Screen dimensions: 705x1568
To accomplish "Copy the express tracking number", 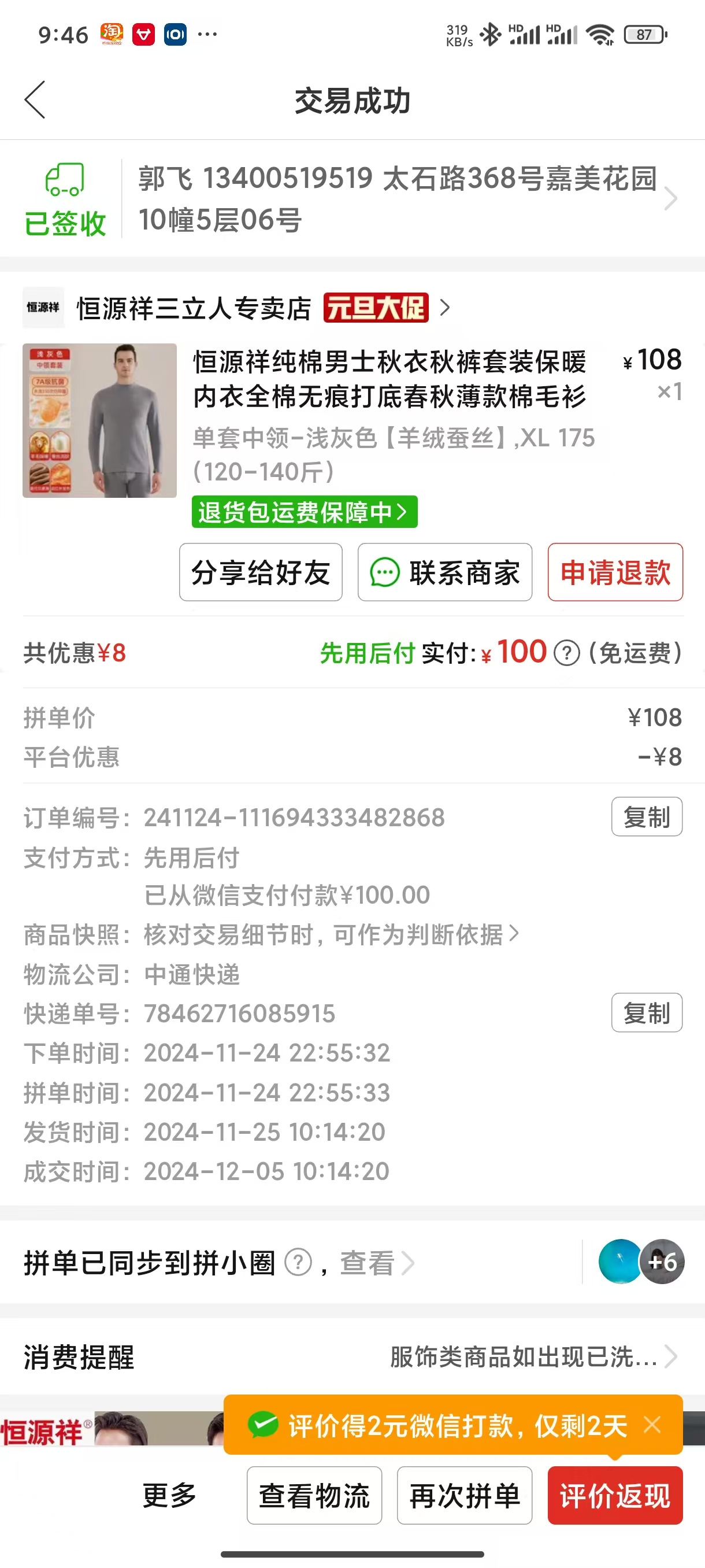I will point(646,1013).
